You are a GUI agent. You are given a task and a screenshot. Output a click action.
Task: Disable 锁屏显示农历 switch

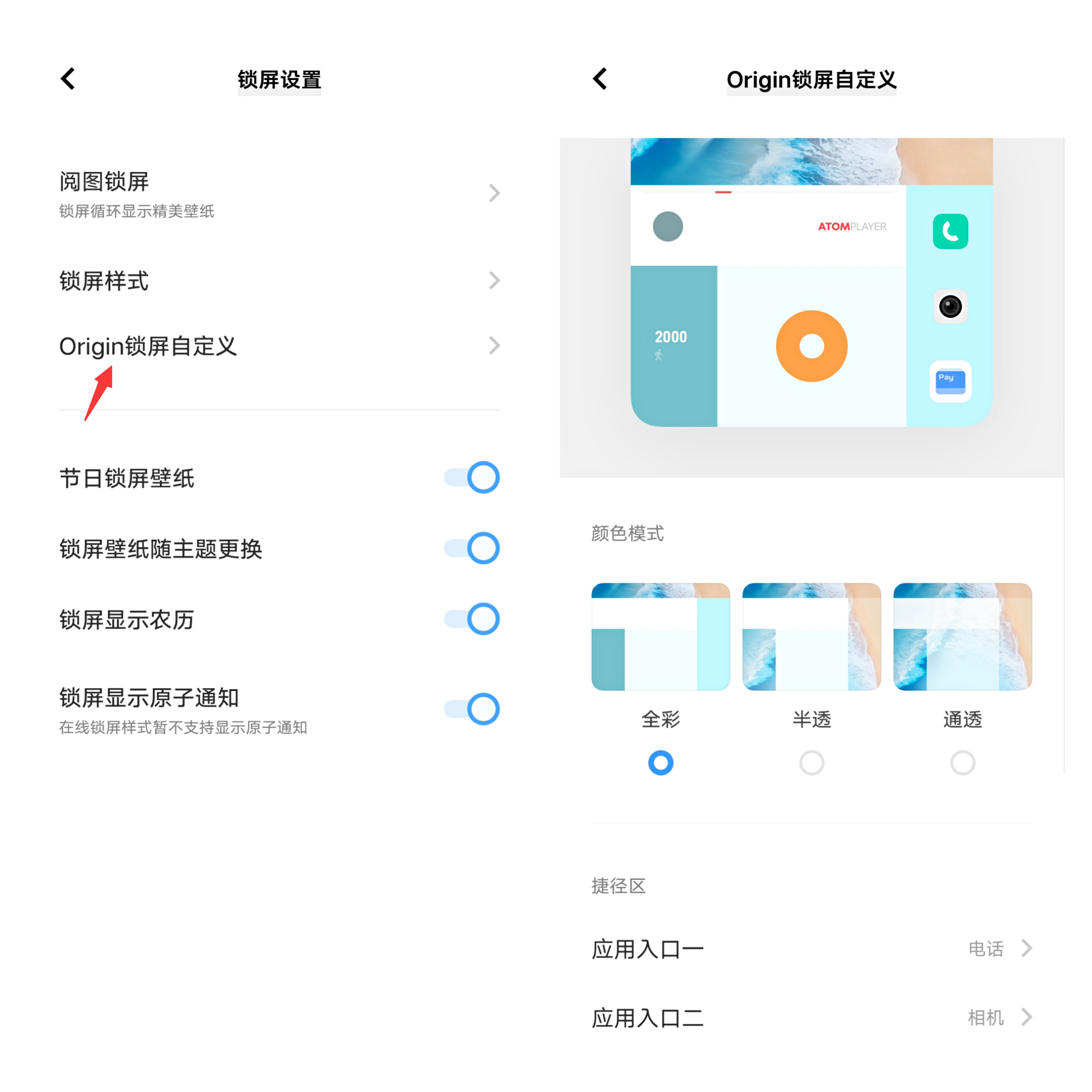pyautogui.click(x=472, y=619)
